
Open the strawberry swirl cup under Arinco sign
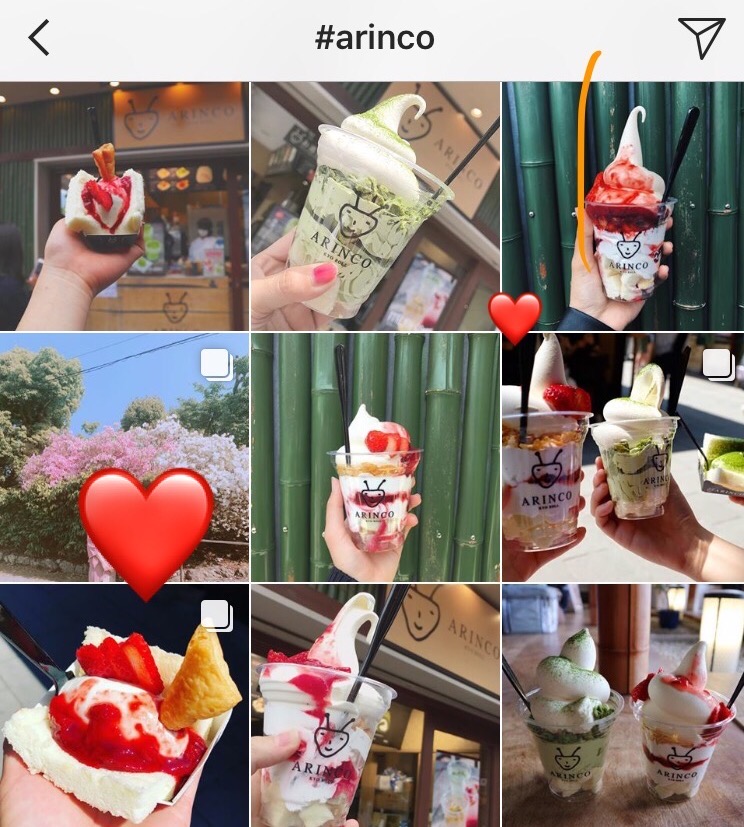[x=375, y=706]
